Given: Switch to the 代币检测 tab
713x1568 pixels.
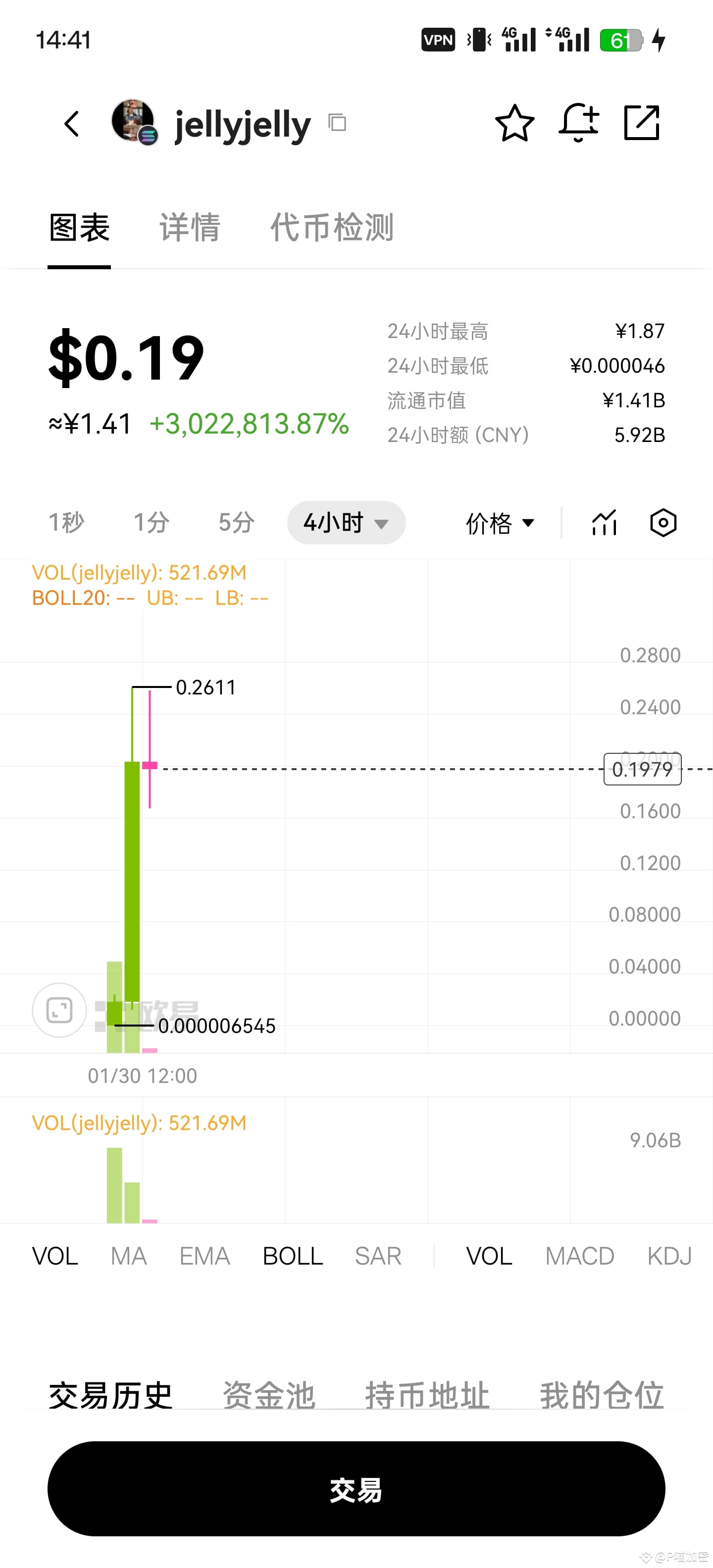Looking at the screenshot, I should tap(332, 226).
